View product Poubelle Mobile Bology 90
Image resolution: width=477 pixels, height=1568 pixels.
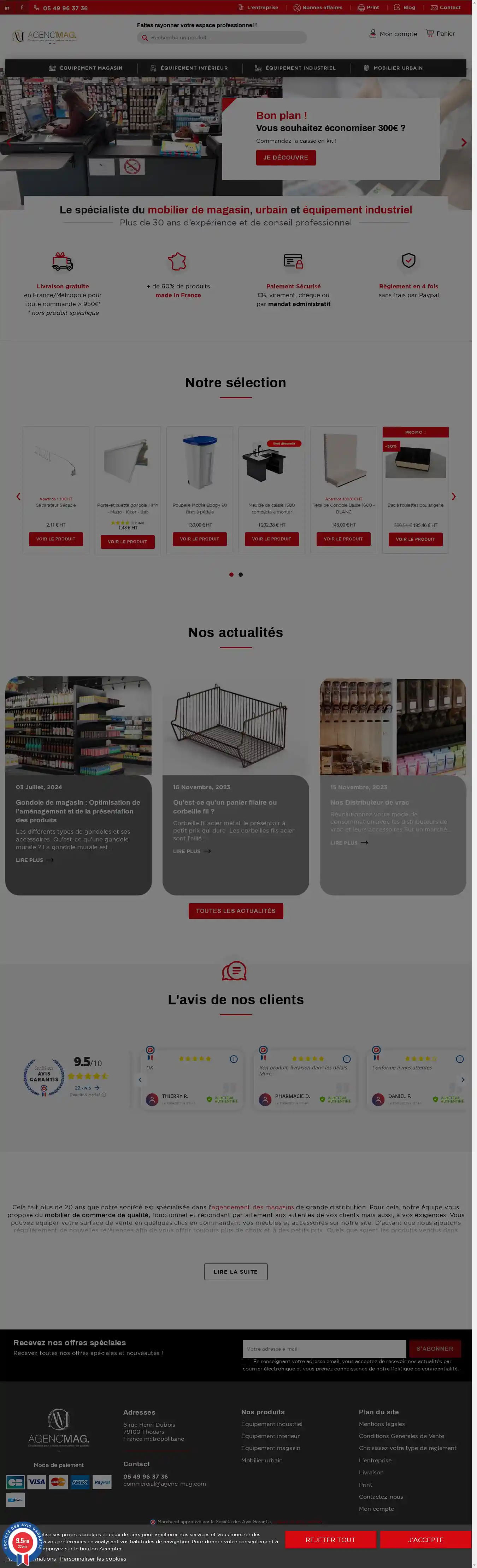pyautogui.click(x=200, y=539)
